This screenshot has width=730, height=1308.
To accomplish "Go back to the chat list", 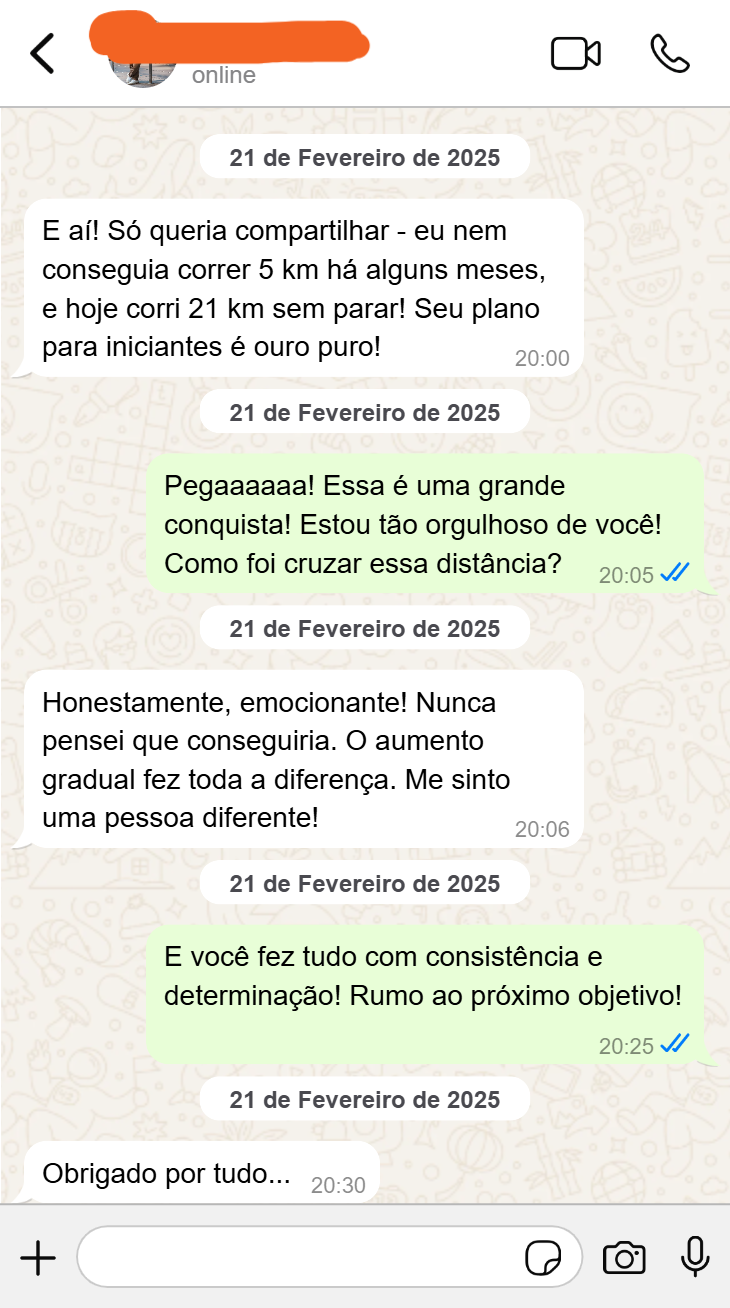I will click(x=42, y=54).
